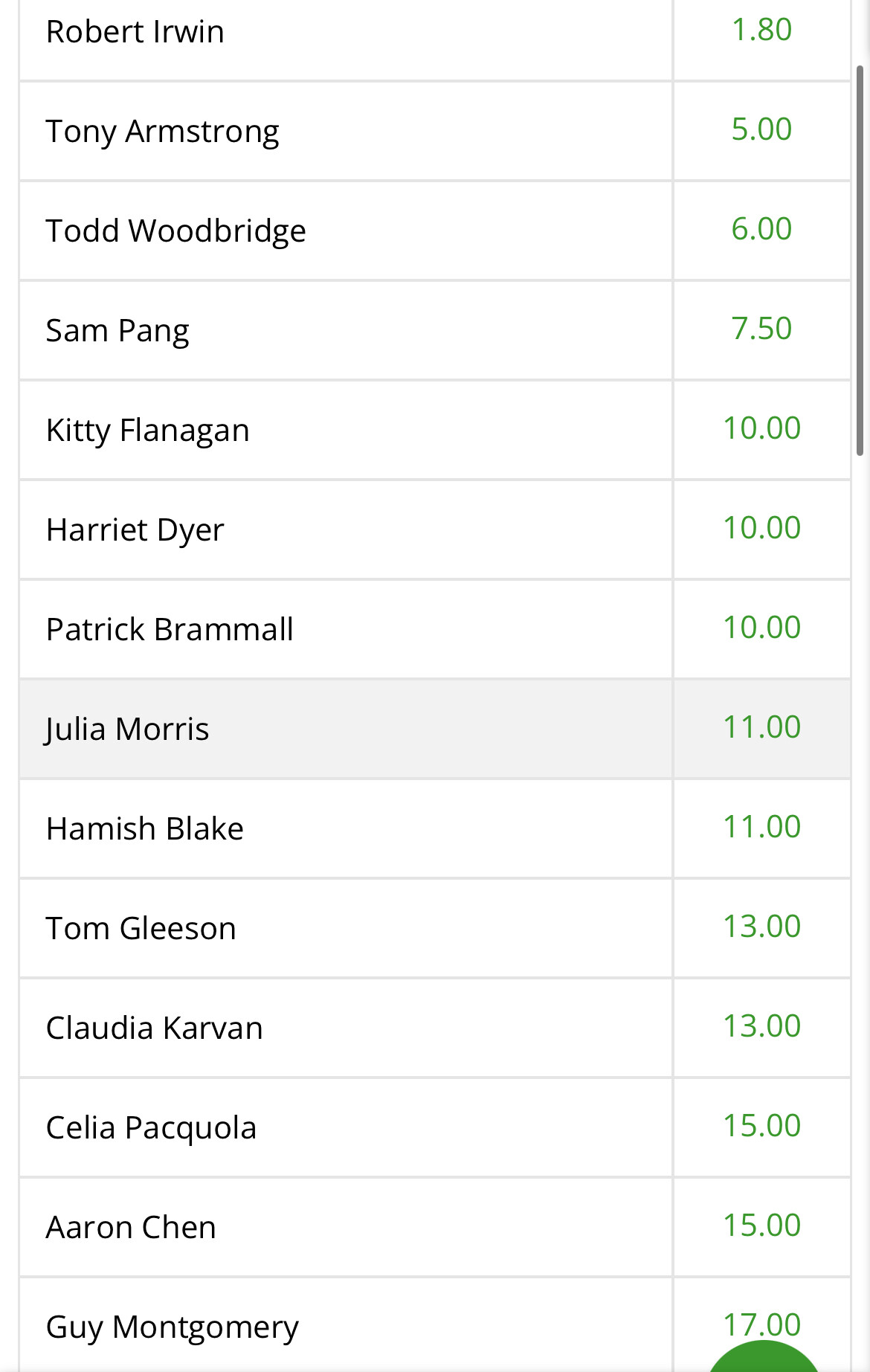Tap Claudia Karvan's 13.00 odds

pyautogui.click(x=761, y=1027)
